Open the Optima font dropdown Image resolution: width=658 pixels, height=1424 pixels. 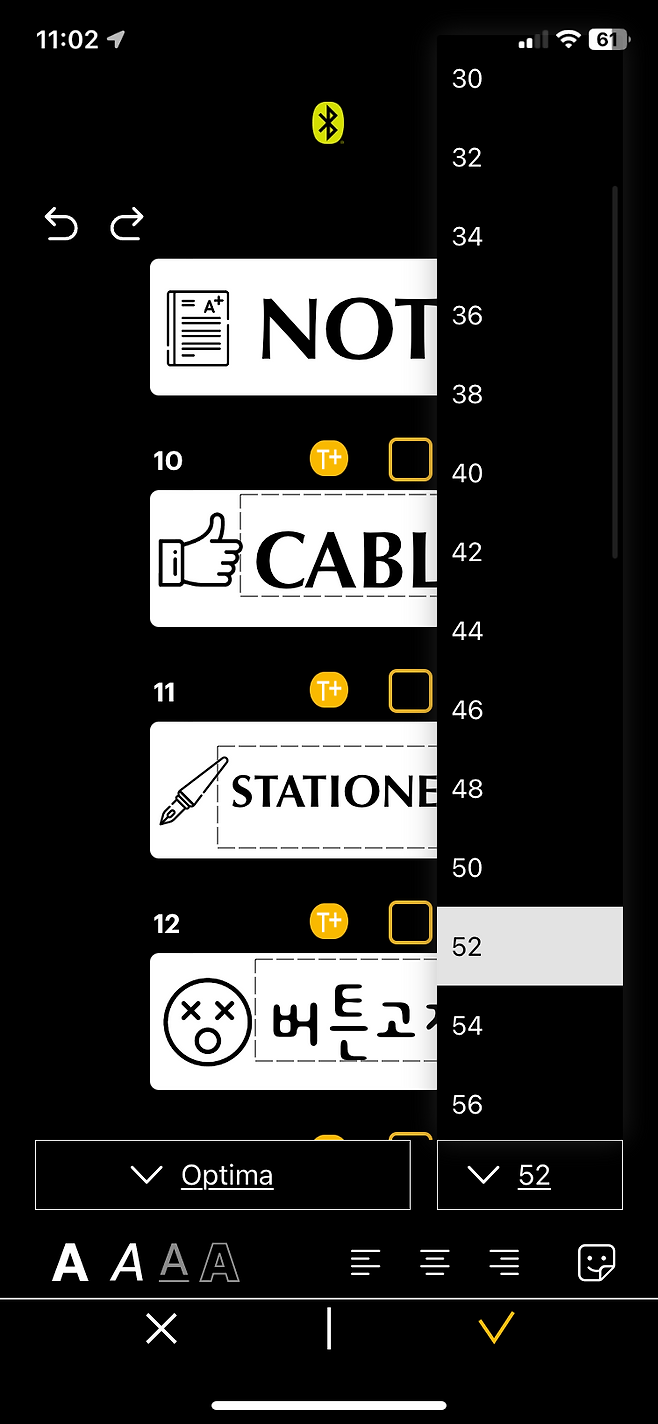coord(223,1175)
